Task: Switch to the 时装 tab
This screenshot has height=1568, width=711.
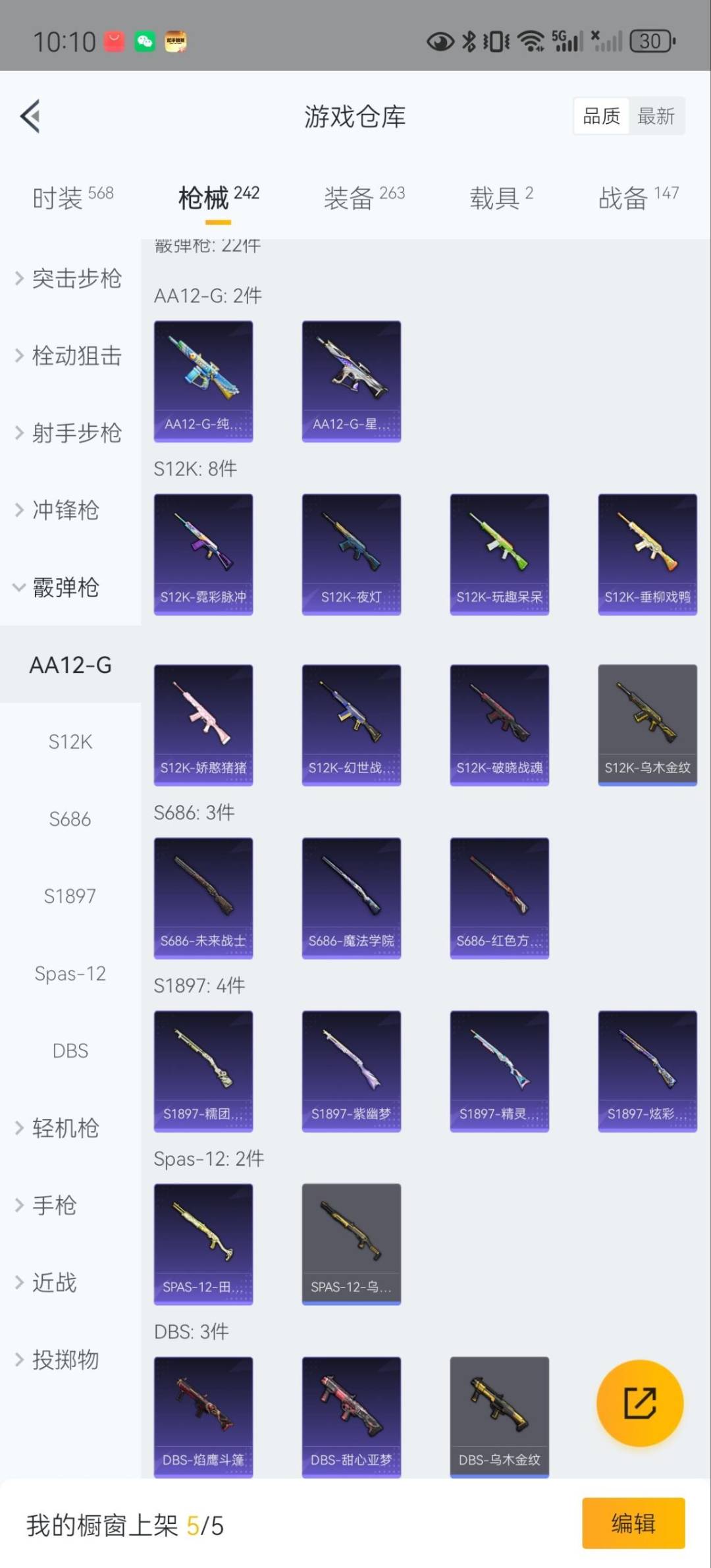Action: tap(72, 198)
